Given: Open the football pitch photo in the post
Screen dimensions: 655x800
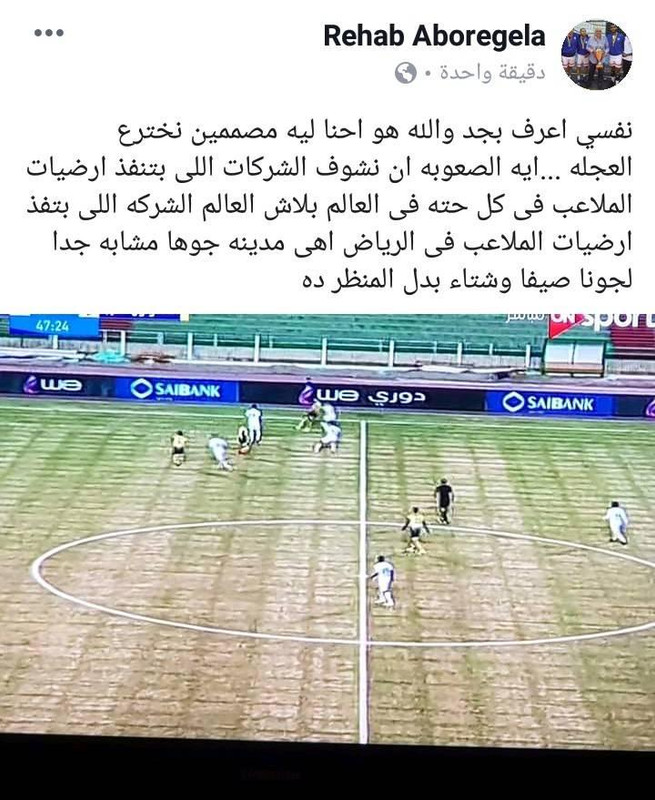Looking at the screenshot, I should (x=327, y=530).
